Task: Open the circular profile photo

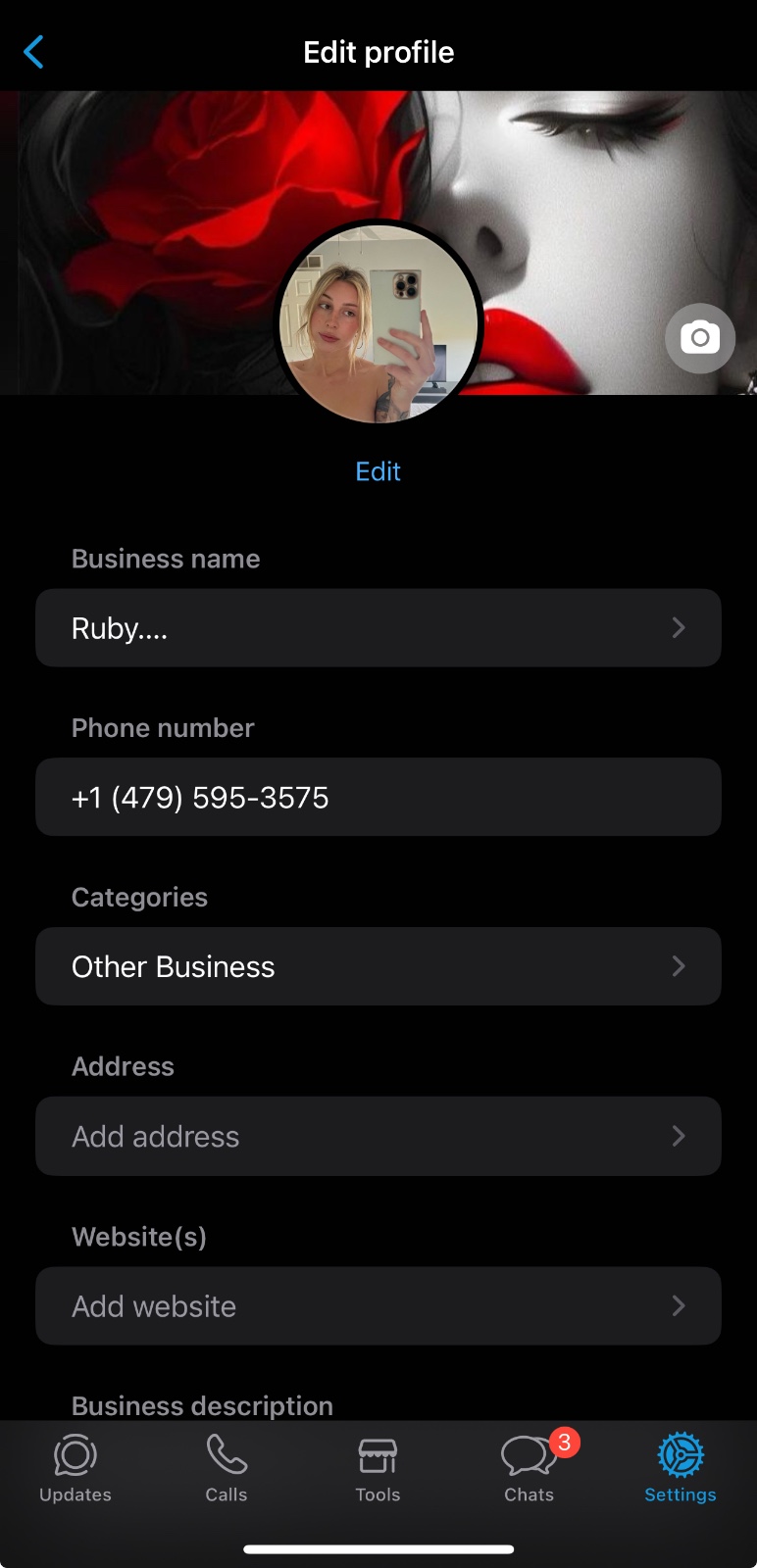Action: [x=378, y=323]
